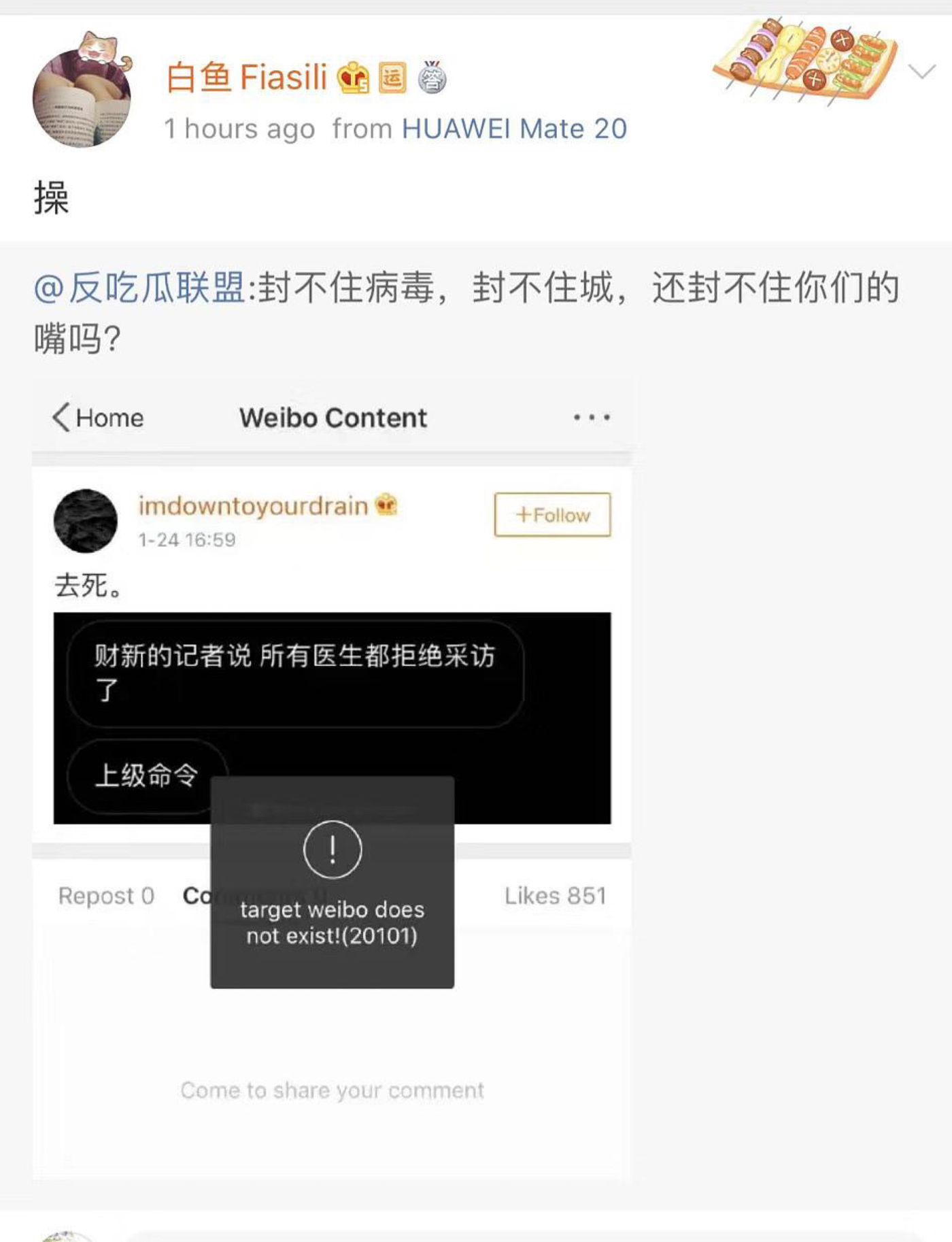Expand the post options chevron
The width and height of the screenshot is (952, 1242).
click(x=921, y=71)
